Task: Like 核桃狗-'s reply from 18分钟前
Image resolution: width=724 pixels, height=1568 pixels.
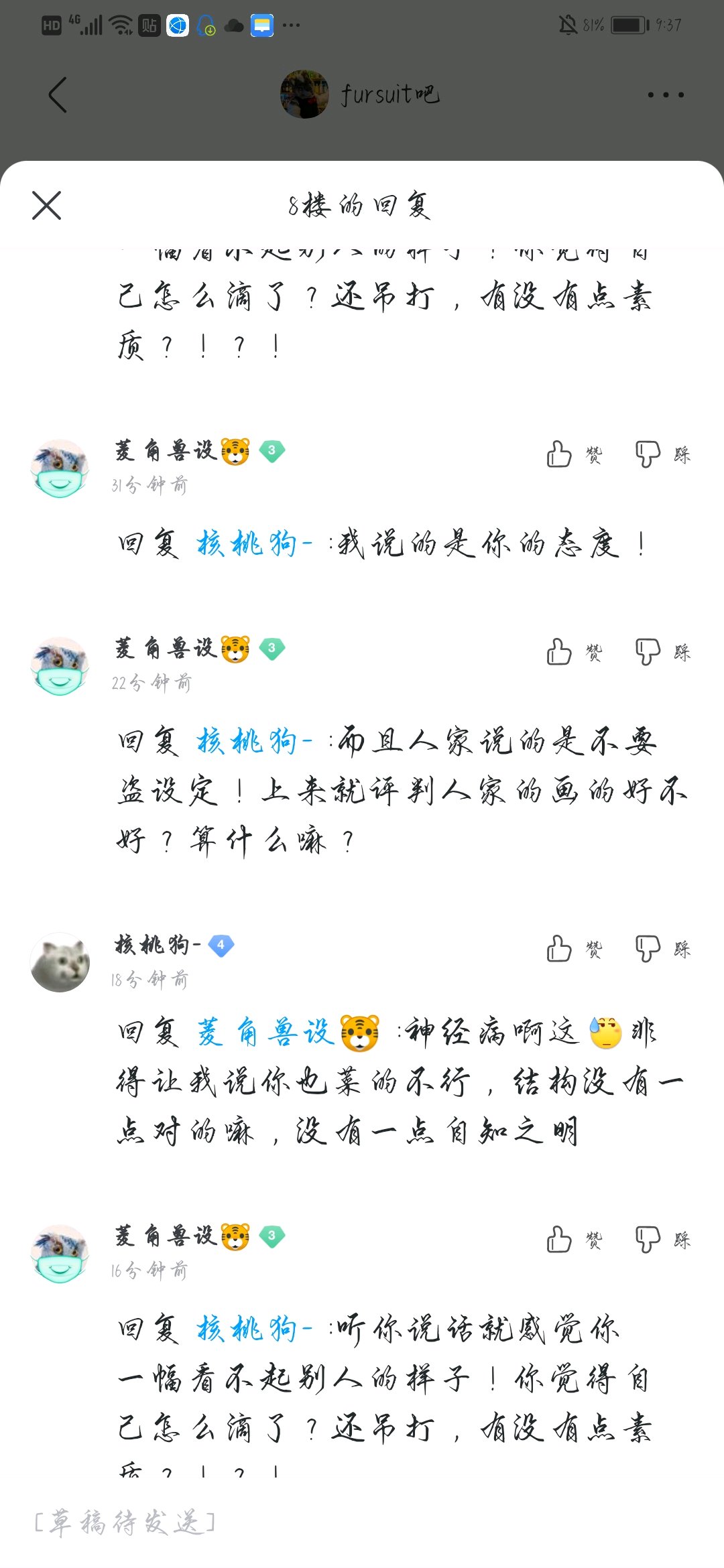Action: coord(560,949)
